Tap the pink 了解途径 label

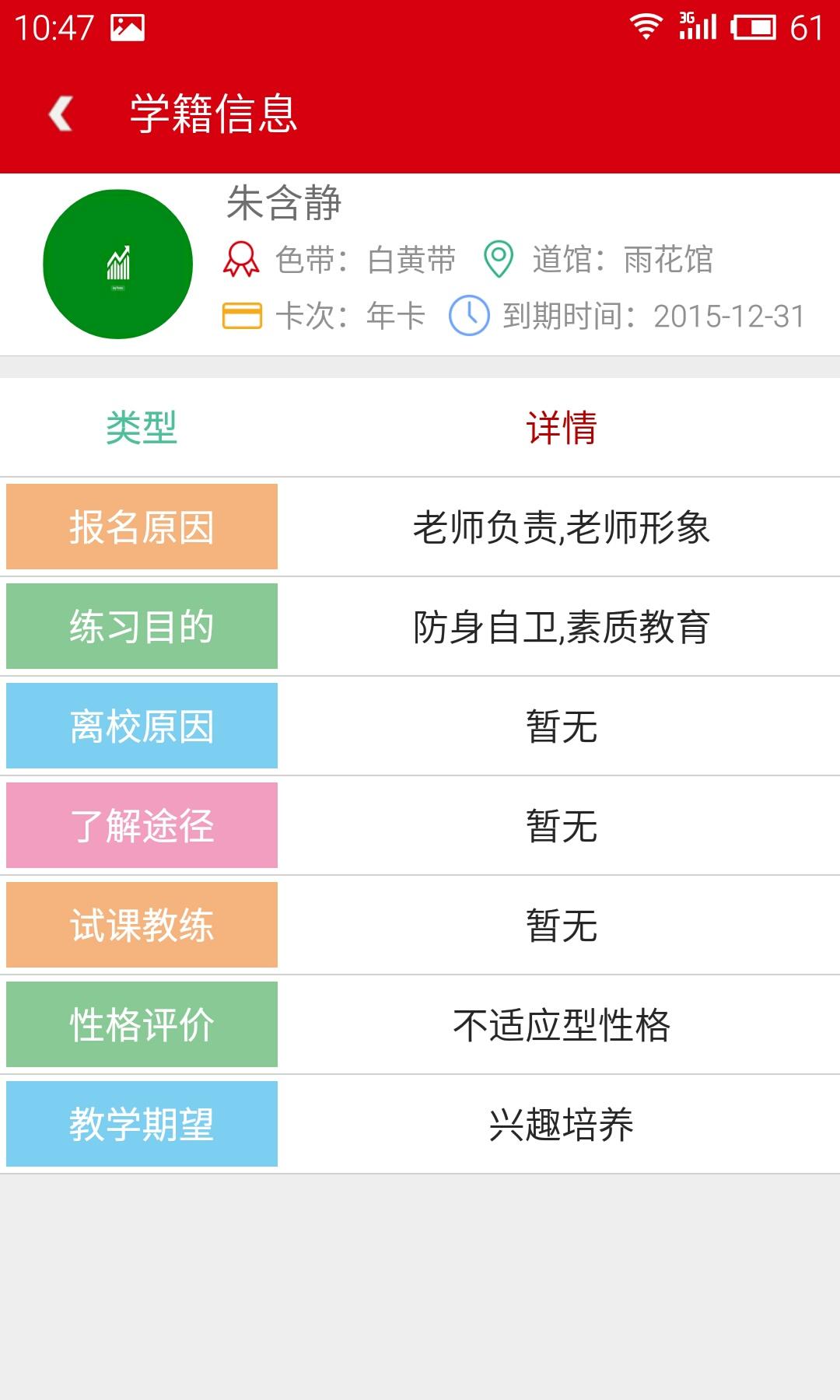pos(142,825)
